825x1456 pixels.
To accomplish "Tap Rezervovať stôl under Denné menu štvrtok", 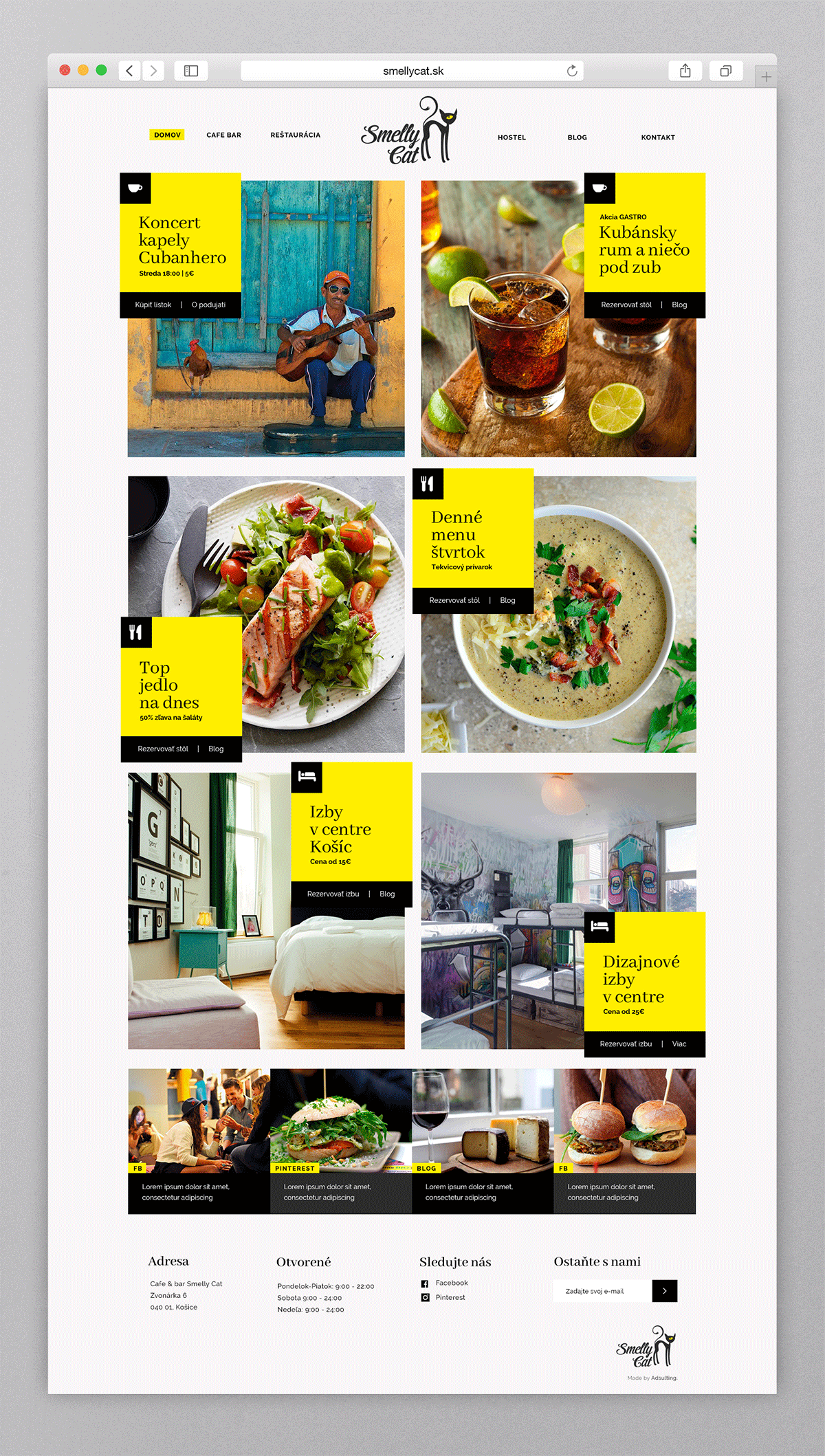I will (x=454, y=600).
